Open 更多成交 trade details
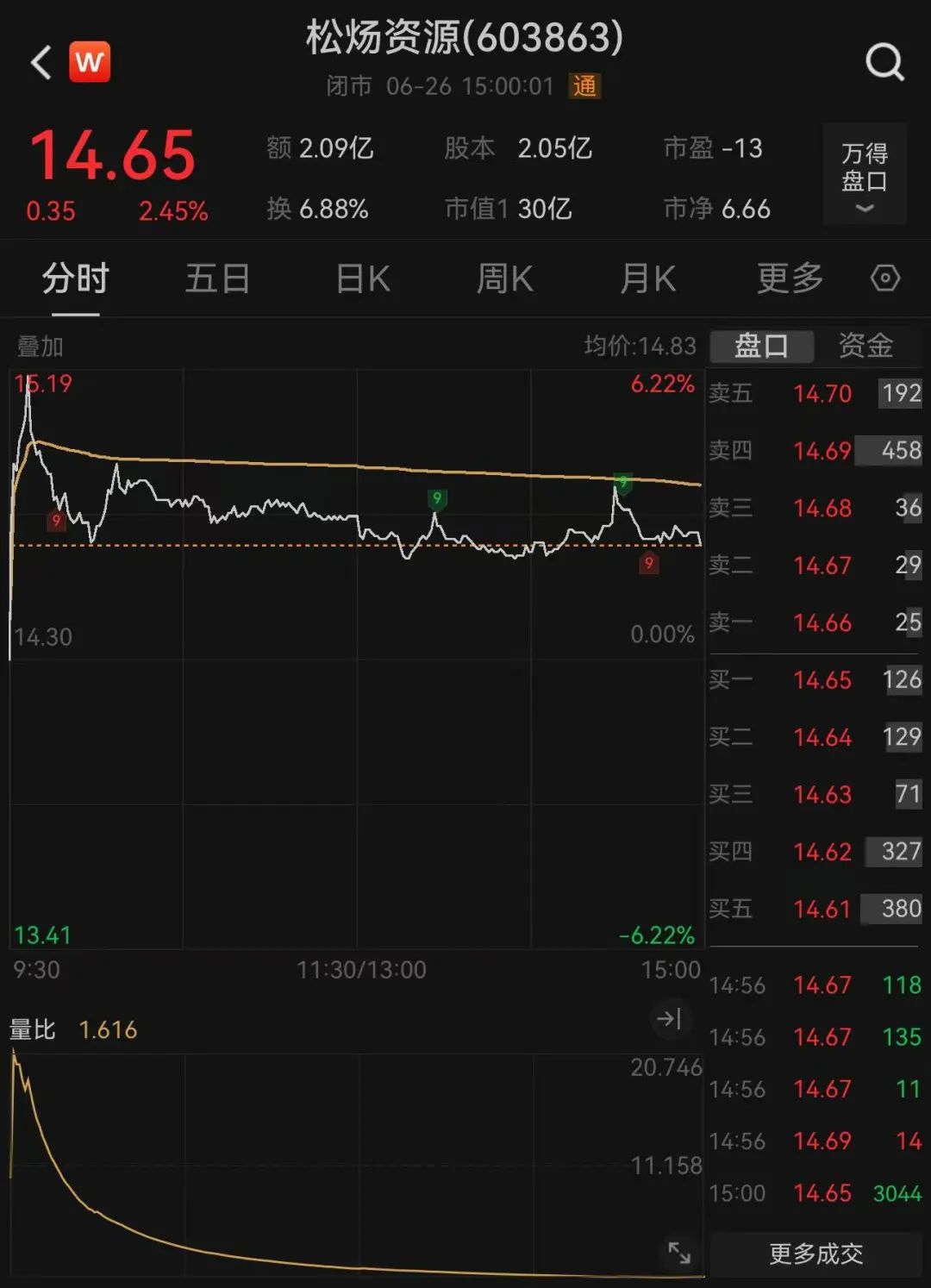The image size is (931, 1288). click(x=815, y=1254)
